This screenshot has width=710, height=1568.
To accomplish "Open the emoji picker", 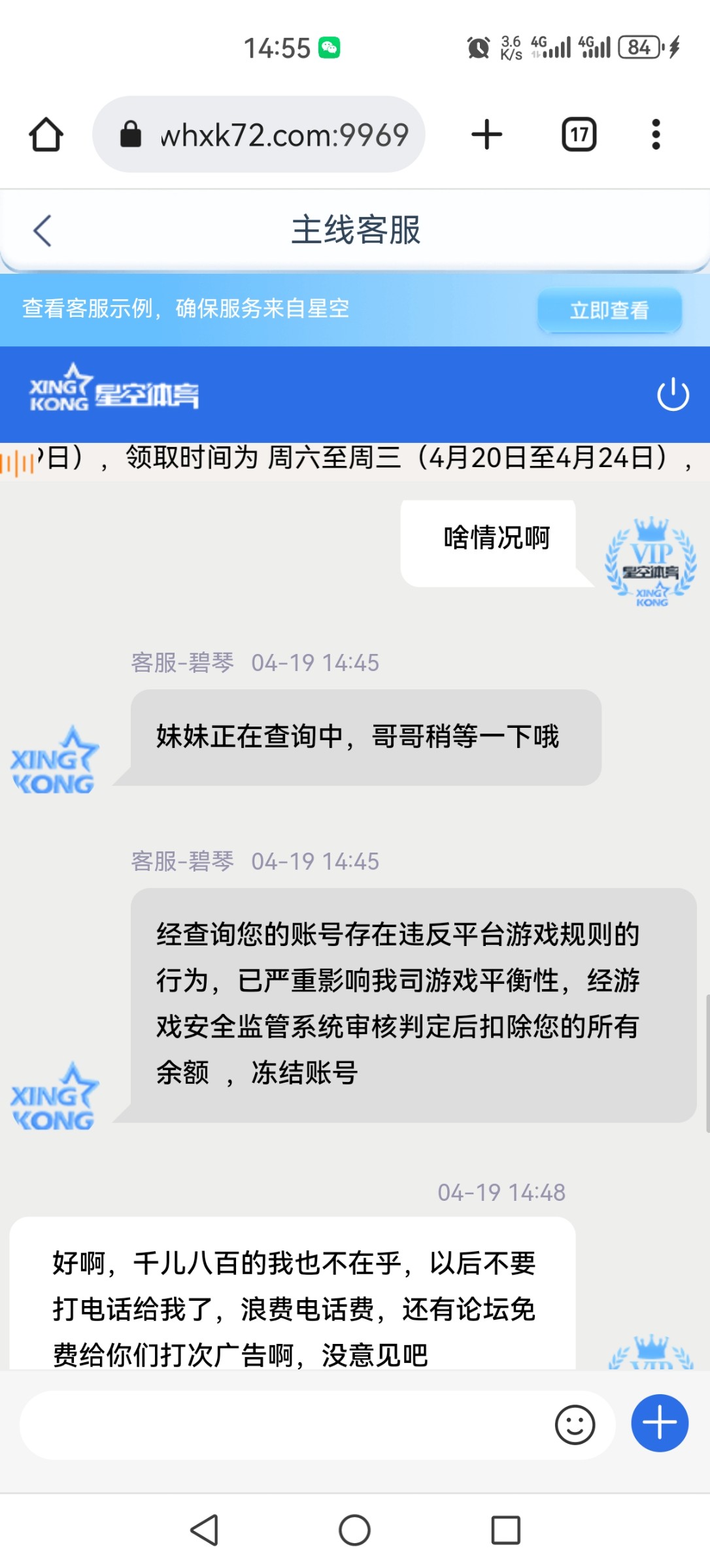I will pos(575,1425).
